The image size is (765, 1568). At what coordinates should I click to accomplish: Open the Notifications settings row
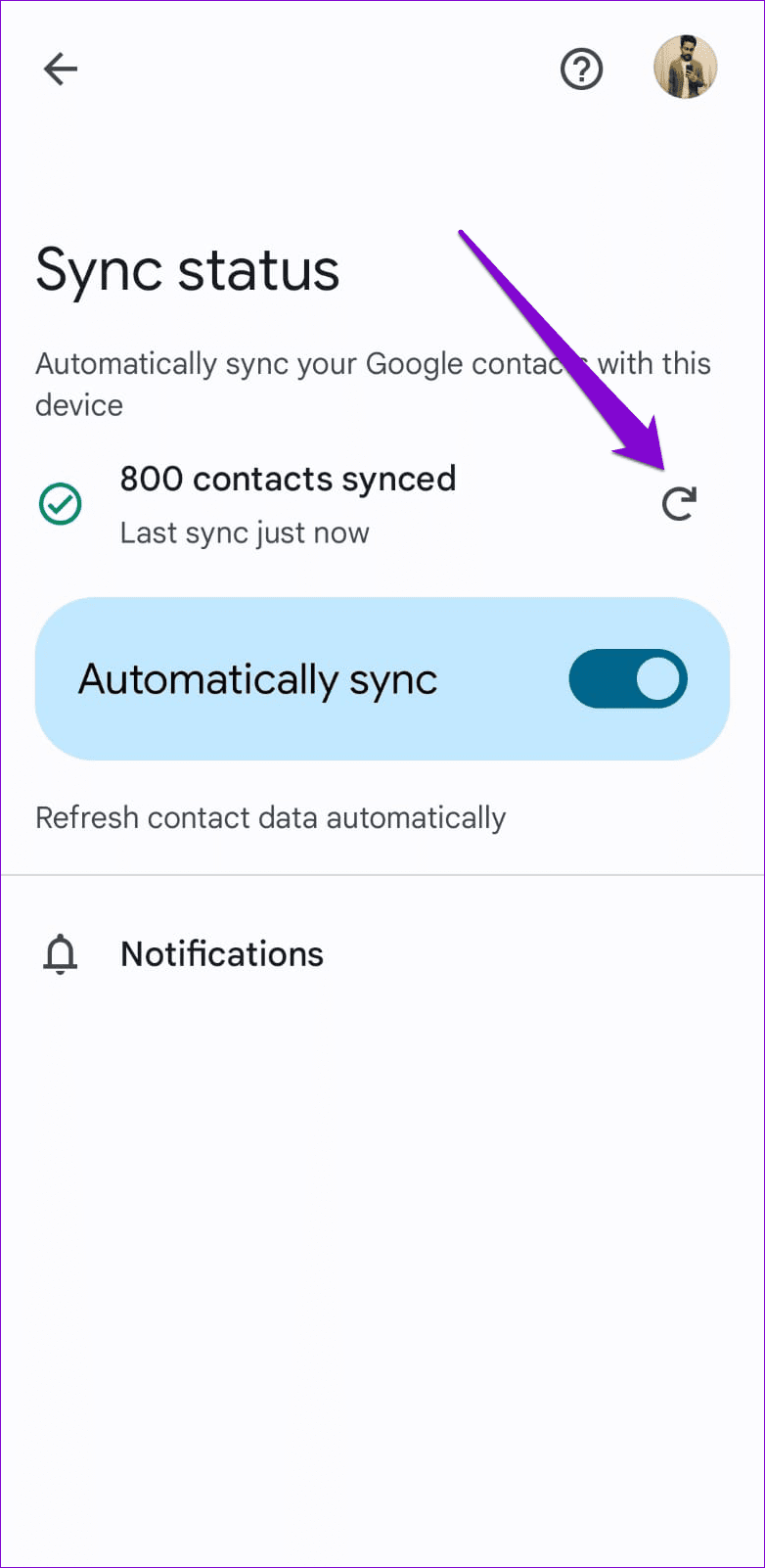pos(221,953)
